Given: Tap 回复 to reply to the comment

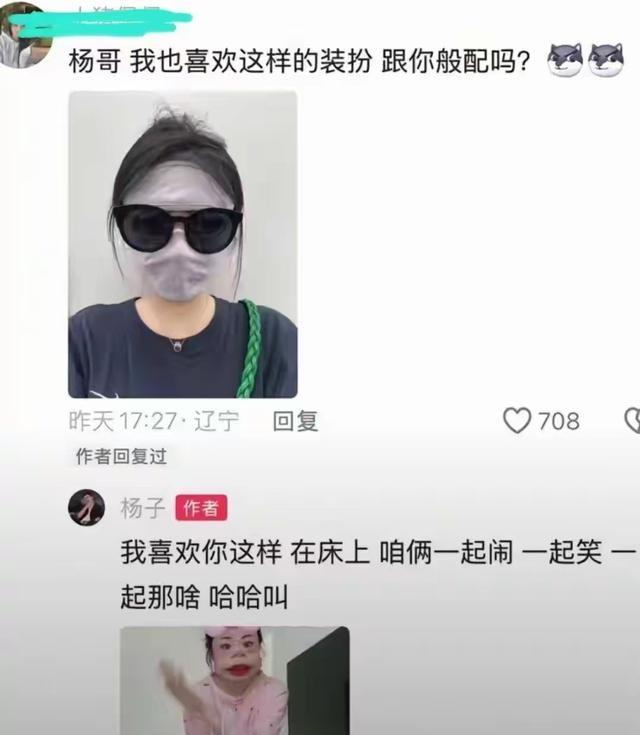Looking at the screenshot, I should coord(295,421).
